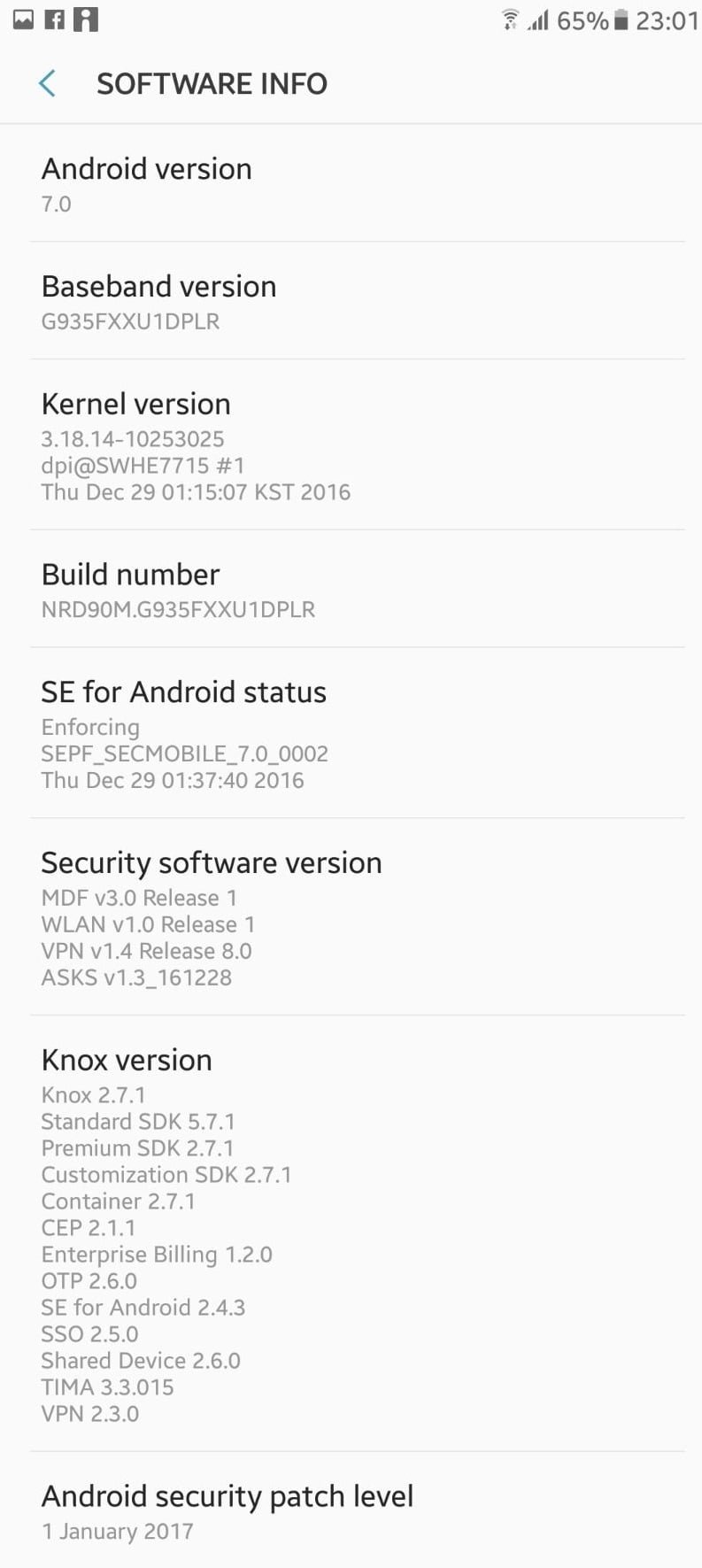The width and height of the screenshot is (702, 1568).
Task: Go back from Software Info
Action: click(48, 84)
